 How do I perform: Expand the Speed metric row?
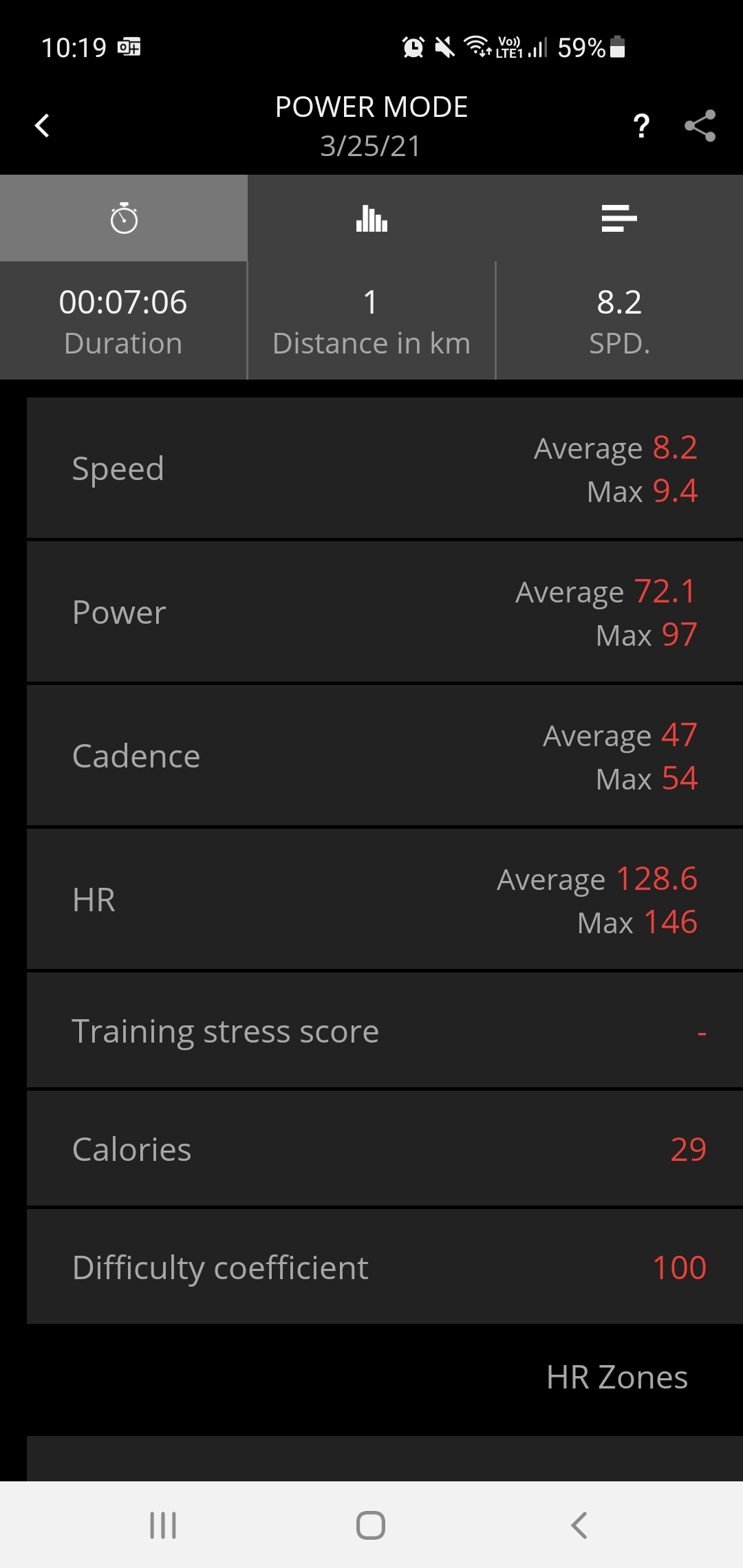click(371, 468)
